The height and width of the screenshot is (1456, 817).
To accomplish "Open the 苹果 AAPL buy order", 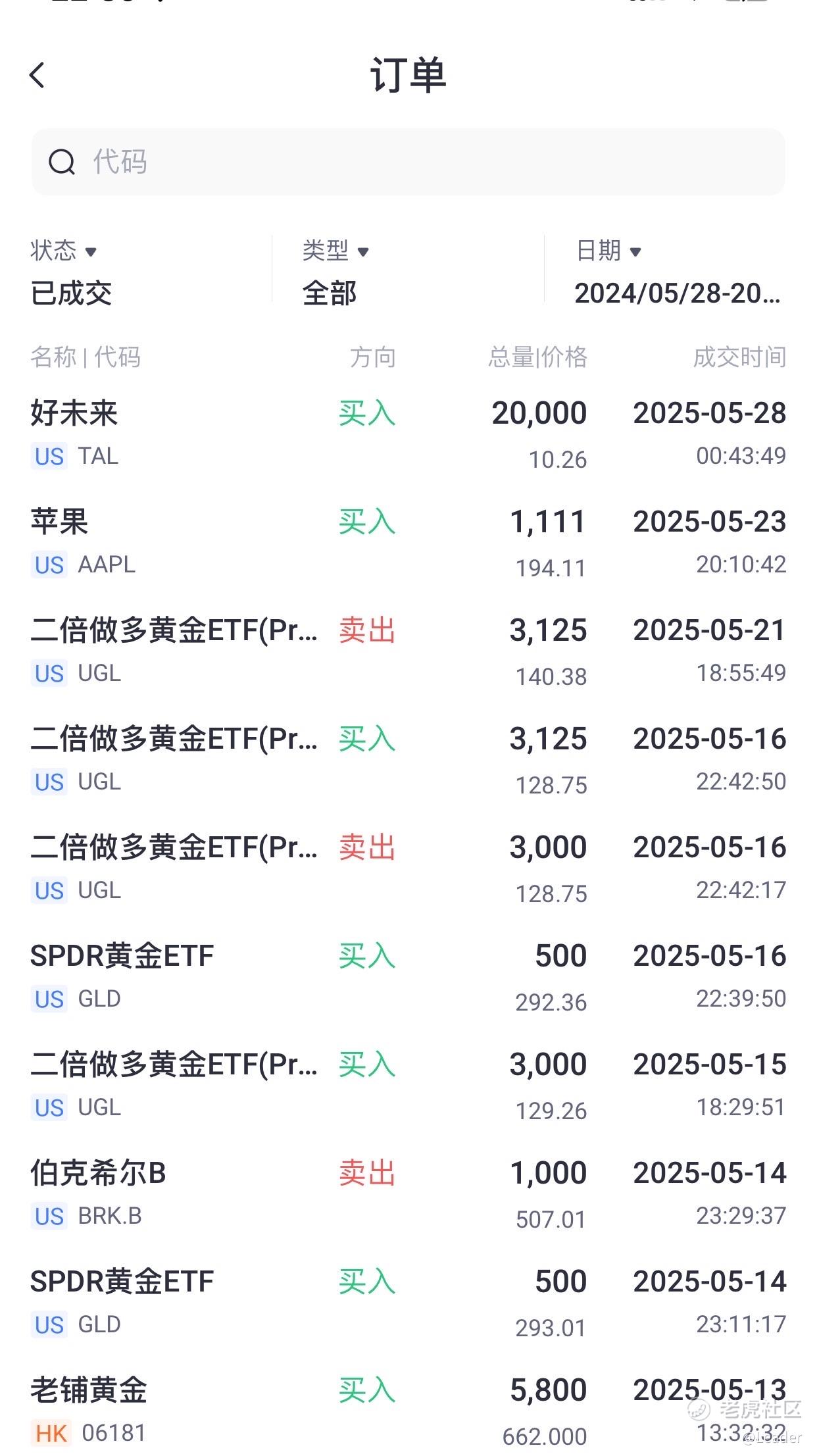I will 408,543.
